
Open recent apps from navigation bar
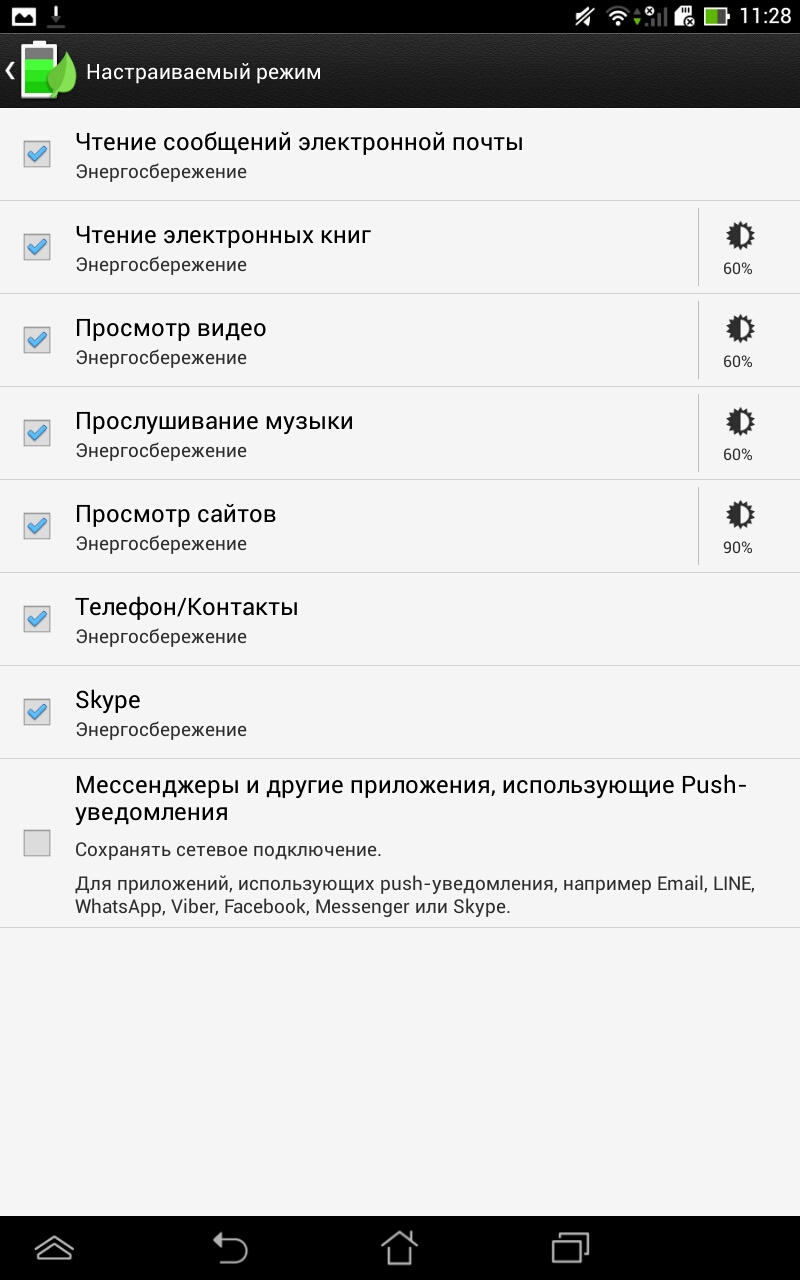570,1248
